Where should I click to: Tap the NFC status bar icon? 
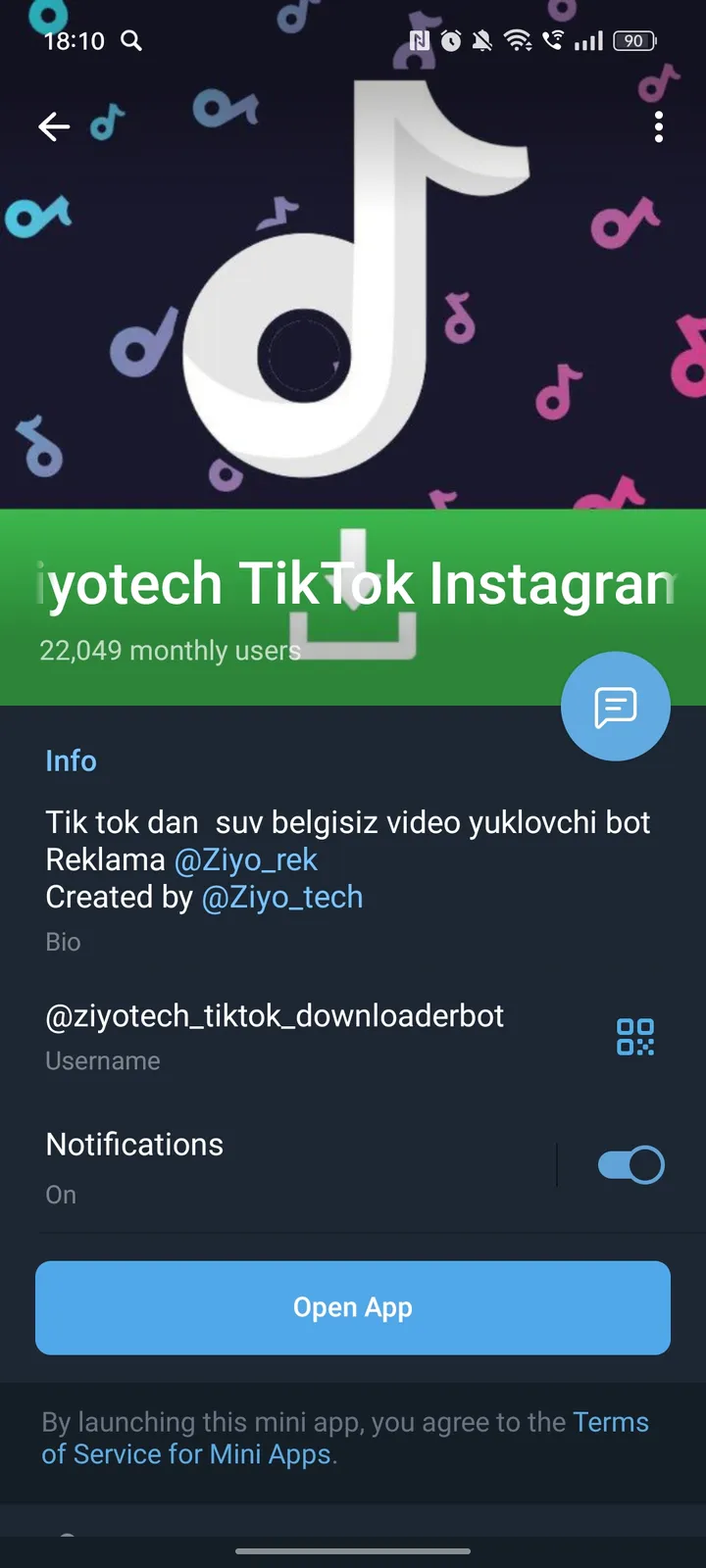pyautogui.click(x=423, y=41)
